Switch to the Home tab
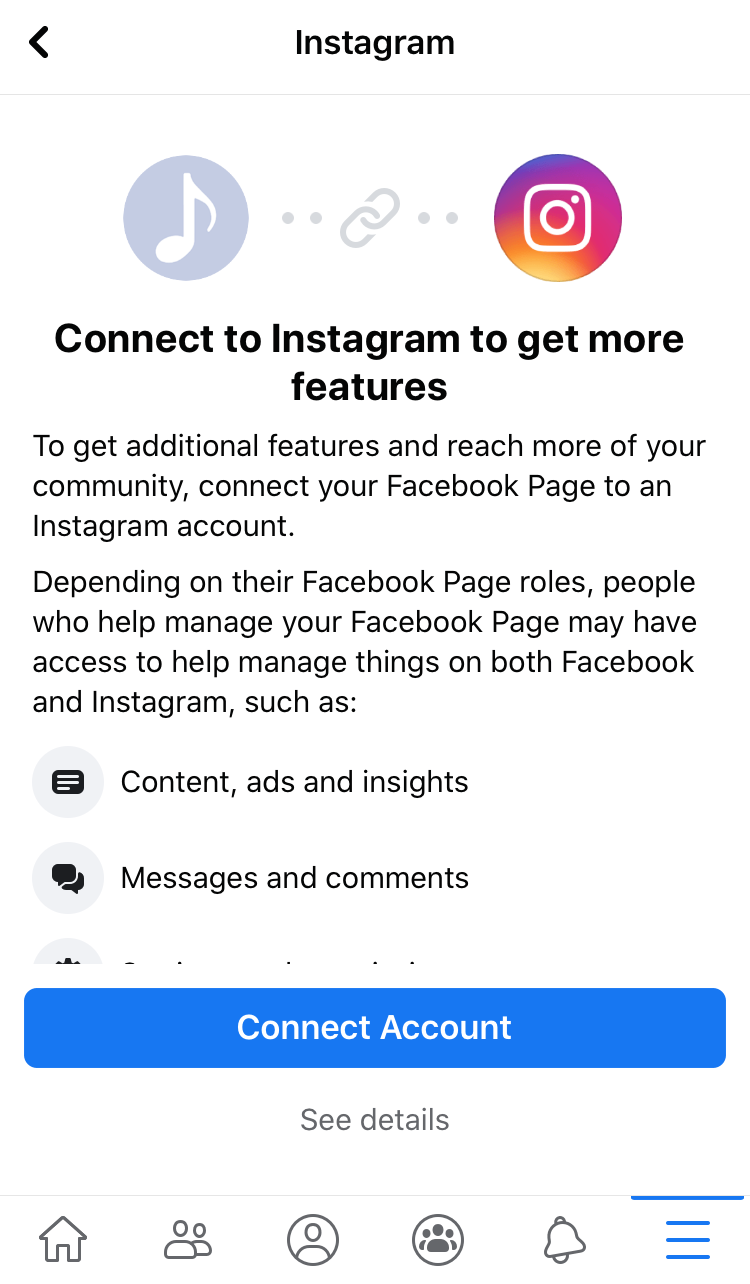Screen dimensions: 750x1284 [x=63, y=1240]
